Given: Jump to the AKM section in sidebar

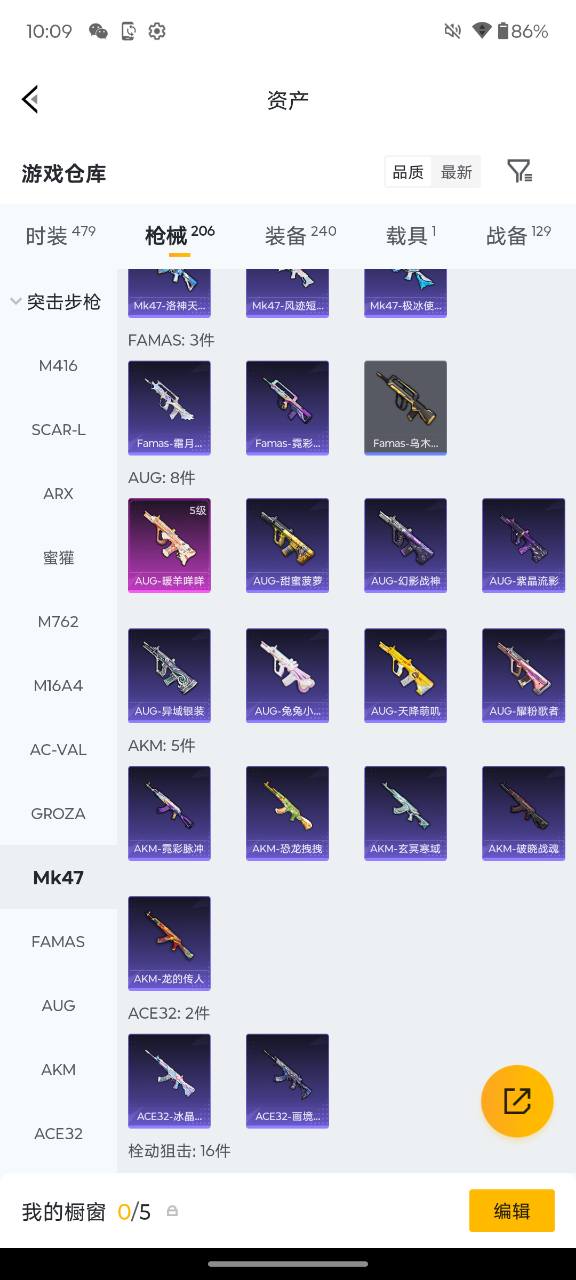Looking at the screenshot, I should point(58,1069).
